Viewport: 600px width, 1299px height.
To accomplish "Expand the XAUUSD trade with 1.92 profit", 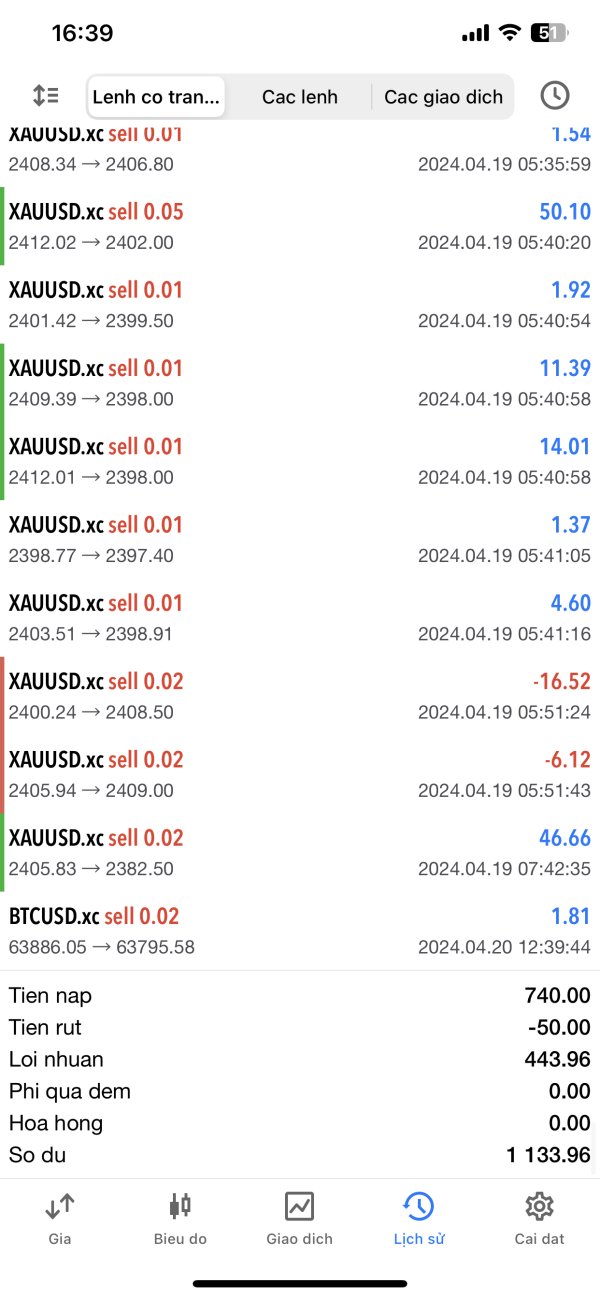I will click(300, 304).
